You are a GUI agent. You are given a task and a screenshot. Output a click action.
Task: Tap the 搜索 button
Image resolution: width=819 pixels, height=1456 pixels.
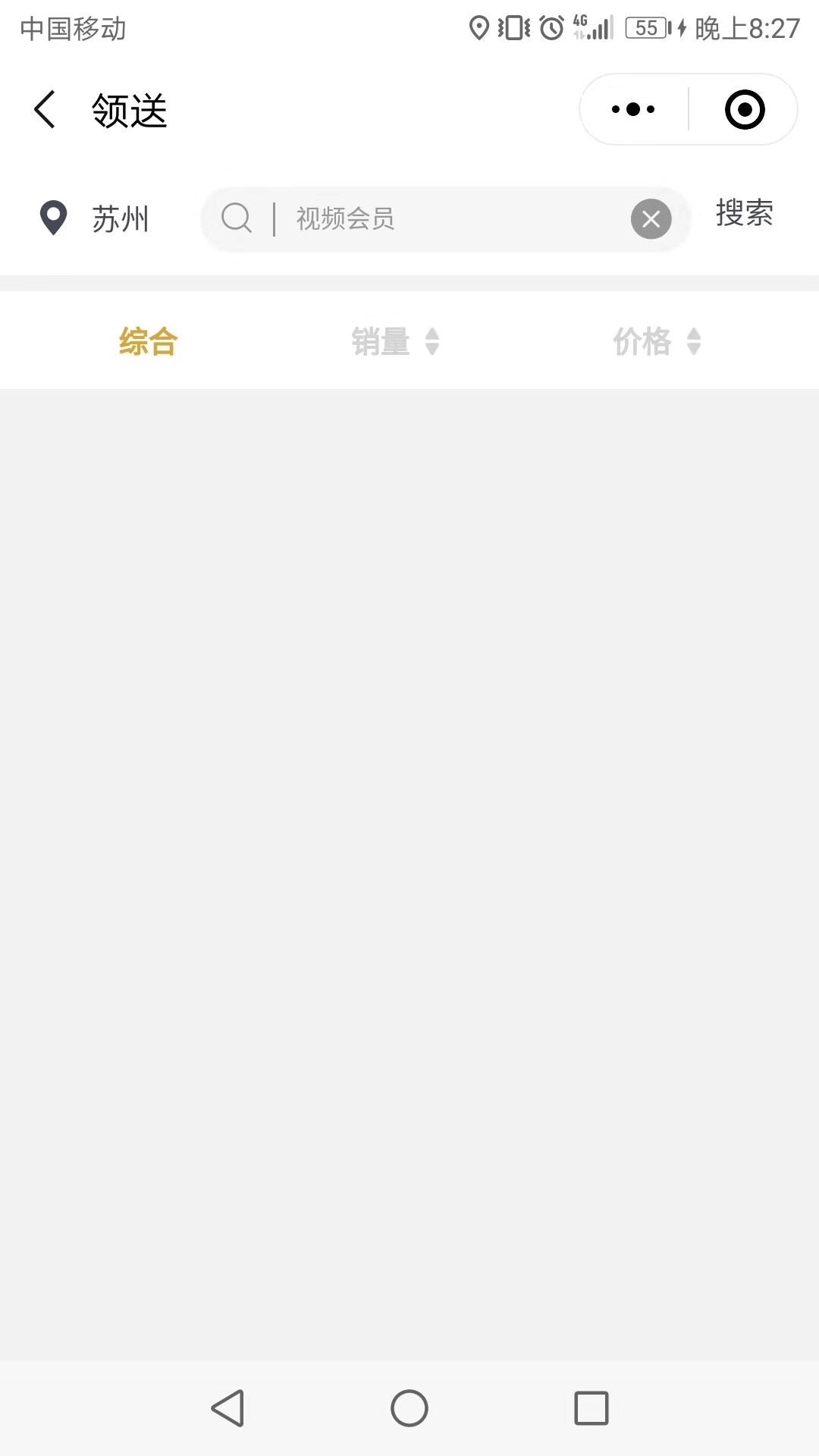(x=744, y=213)
